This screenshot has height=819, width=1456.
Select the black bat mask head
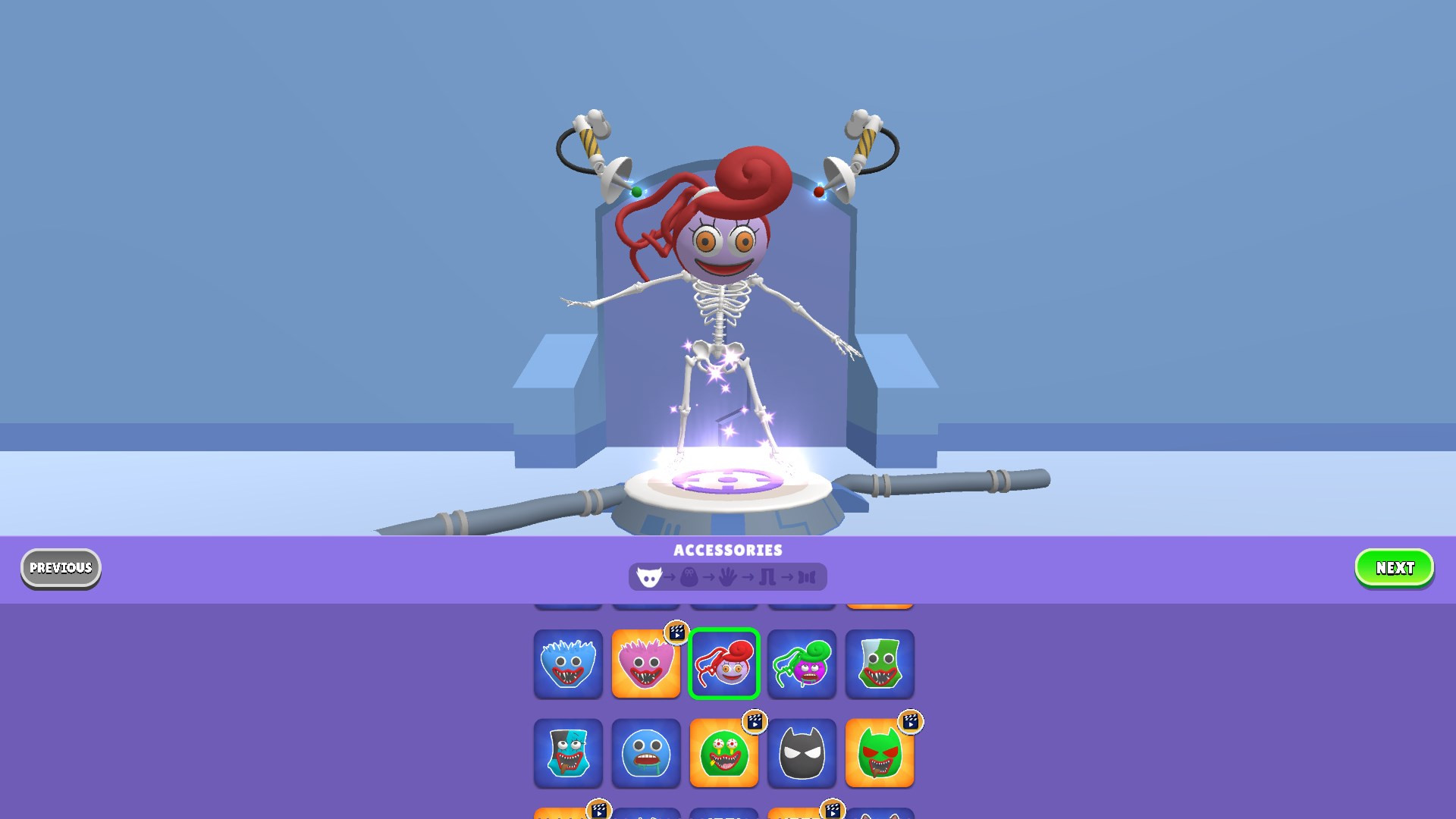tap(802, 754)
